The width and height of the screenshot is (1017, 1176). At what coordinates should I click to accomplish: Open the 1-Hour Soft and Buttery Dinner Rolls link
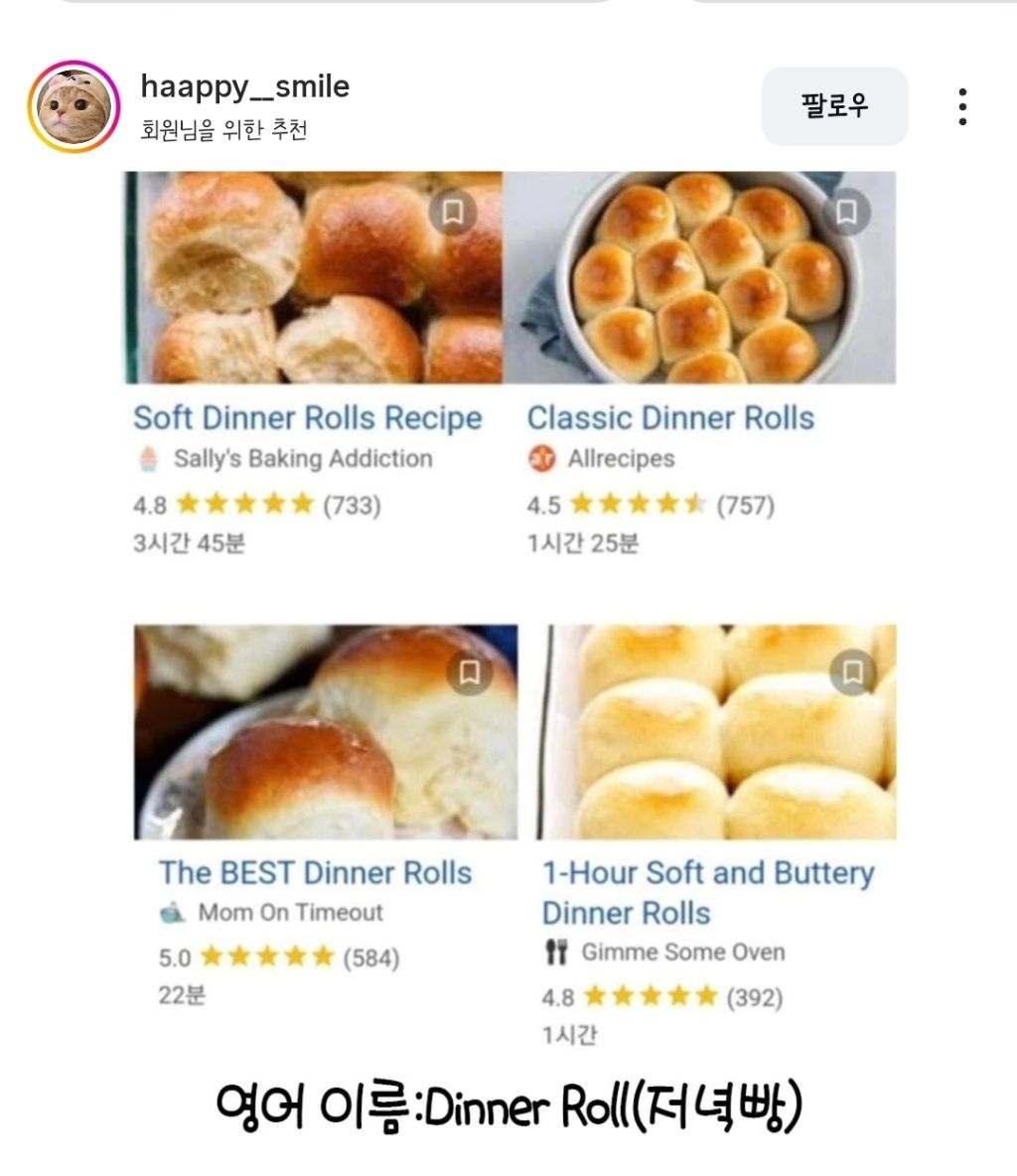[709, 892]
